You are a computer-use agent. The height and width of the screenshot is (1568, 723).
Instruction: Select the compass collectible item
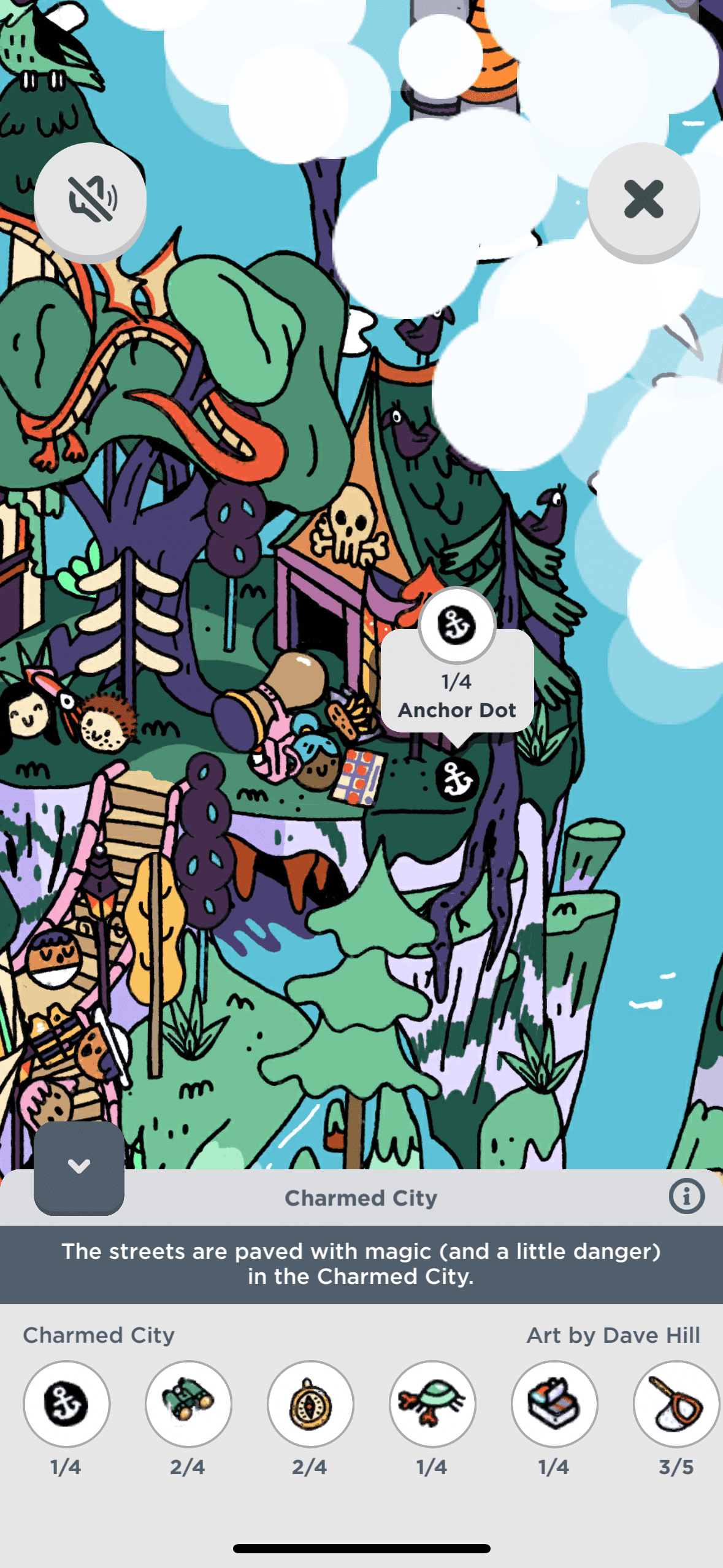pos(310,1404)
